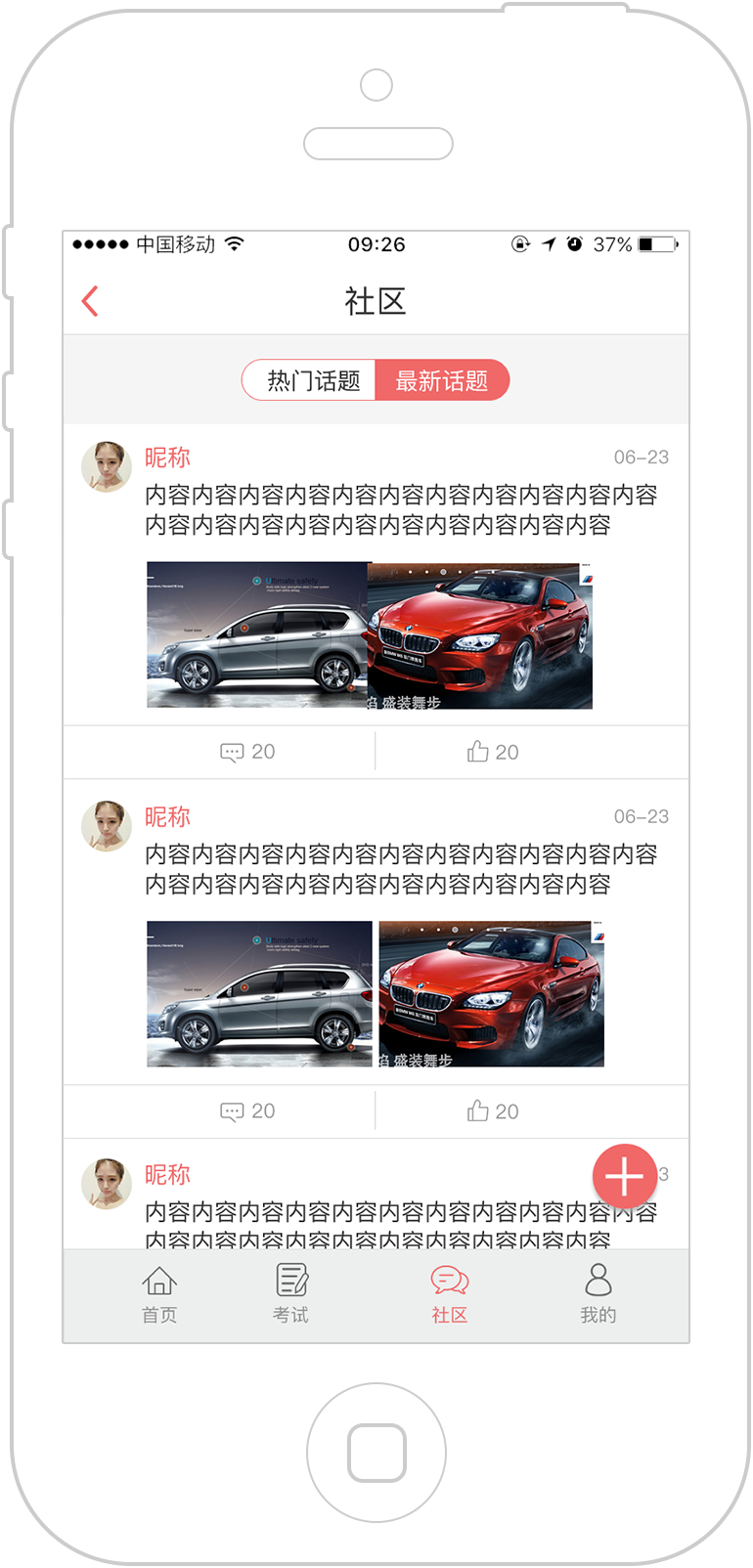Open the 我的 profile tab
The height and width of the screenshot is (1568, 753).
point(598,1294)
